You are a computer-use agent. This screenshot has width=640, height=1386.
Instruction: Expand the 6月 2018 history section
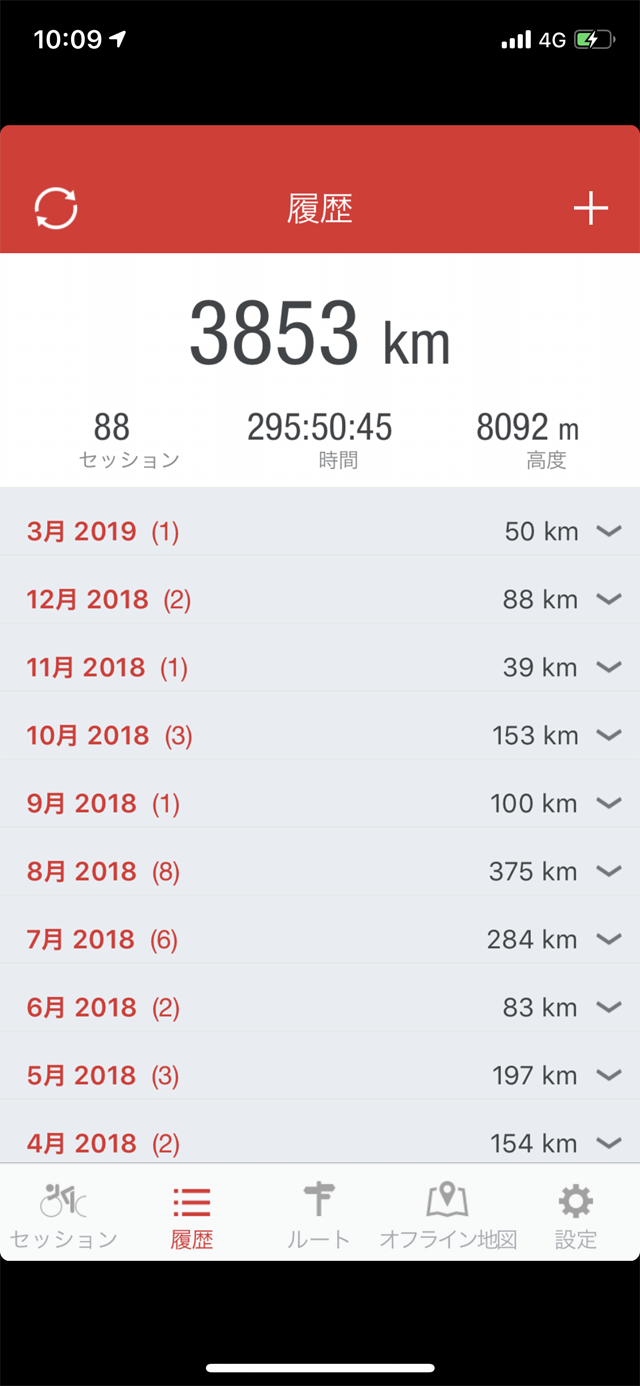608,1008
